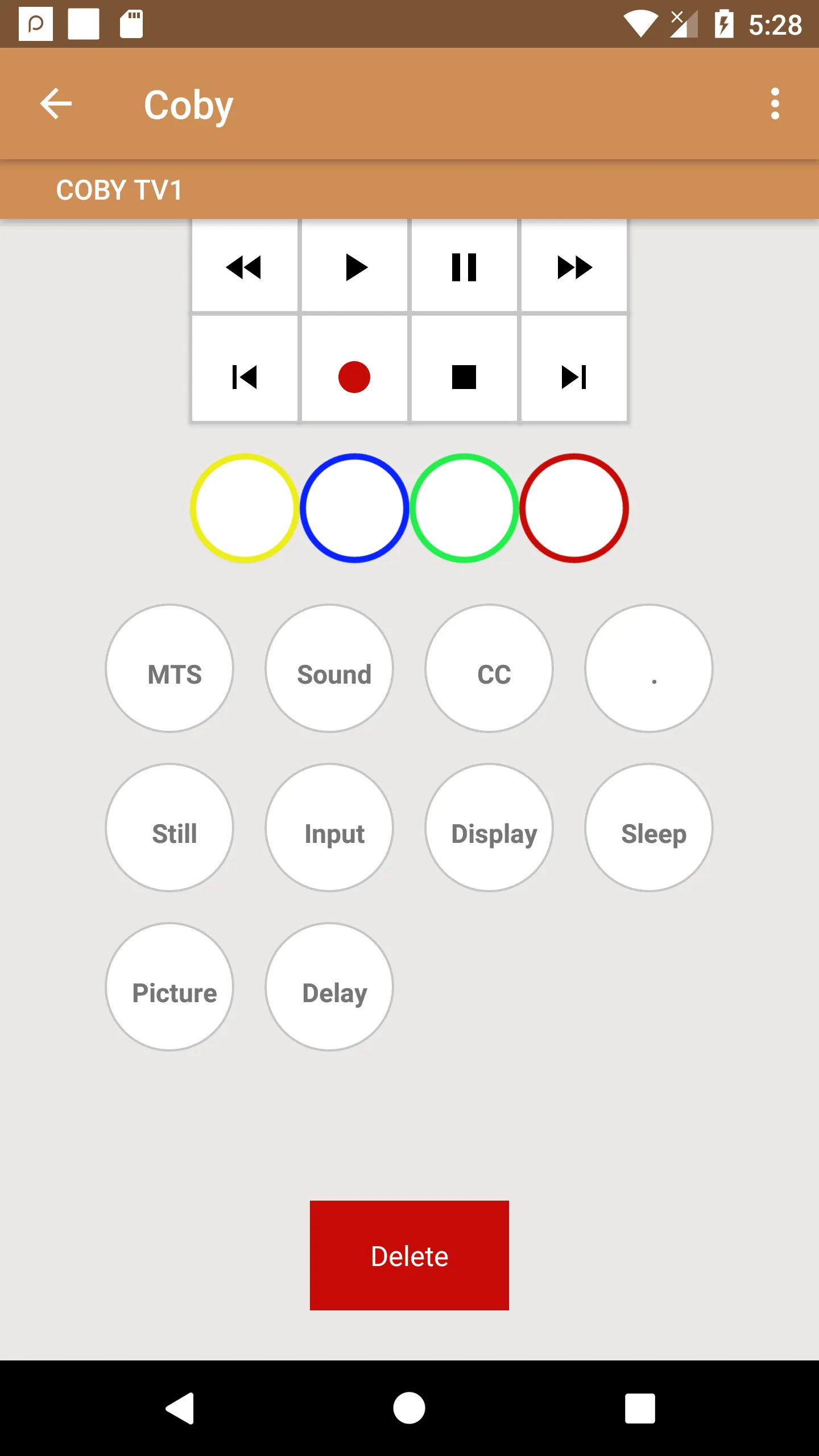Go back using the top arrow
Screen dimensions: 819x1456
pyautogui.click(x=56, y=104)
